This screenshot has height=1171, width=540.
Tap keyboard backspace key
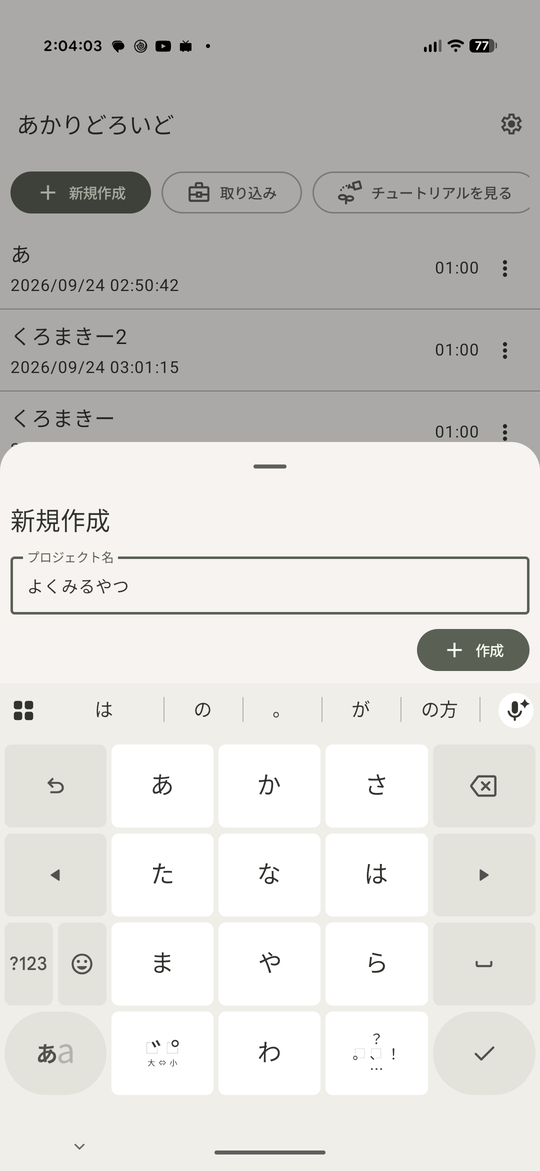click(x=484, y=786)
